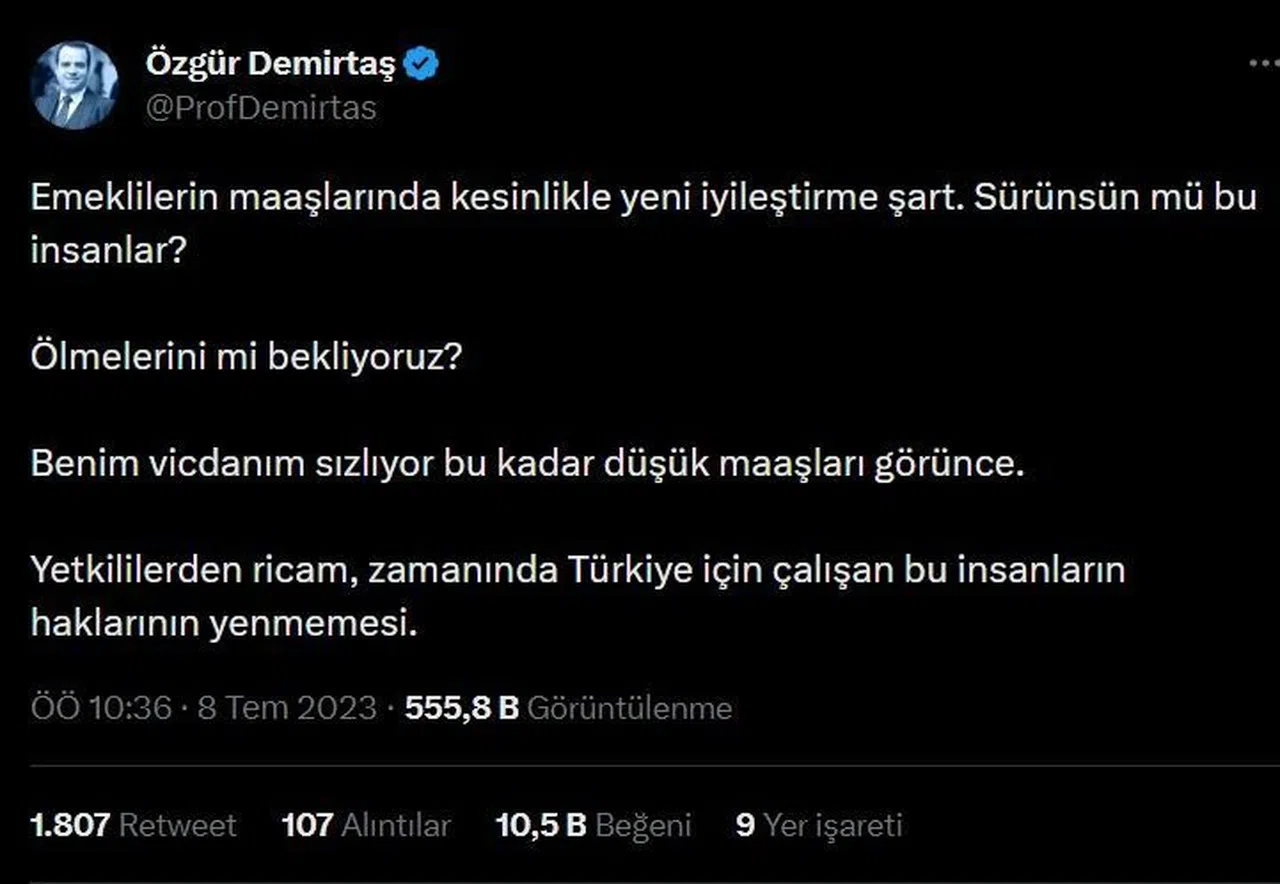This screenshot has height=884, width=1280.
Task: Open the @ProfDemirtas handle
Action: [261, 108]
